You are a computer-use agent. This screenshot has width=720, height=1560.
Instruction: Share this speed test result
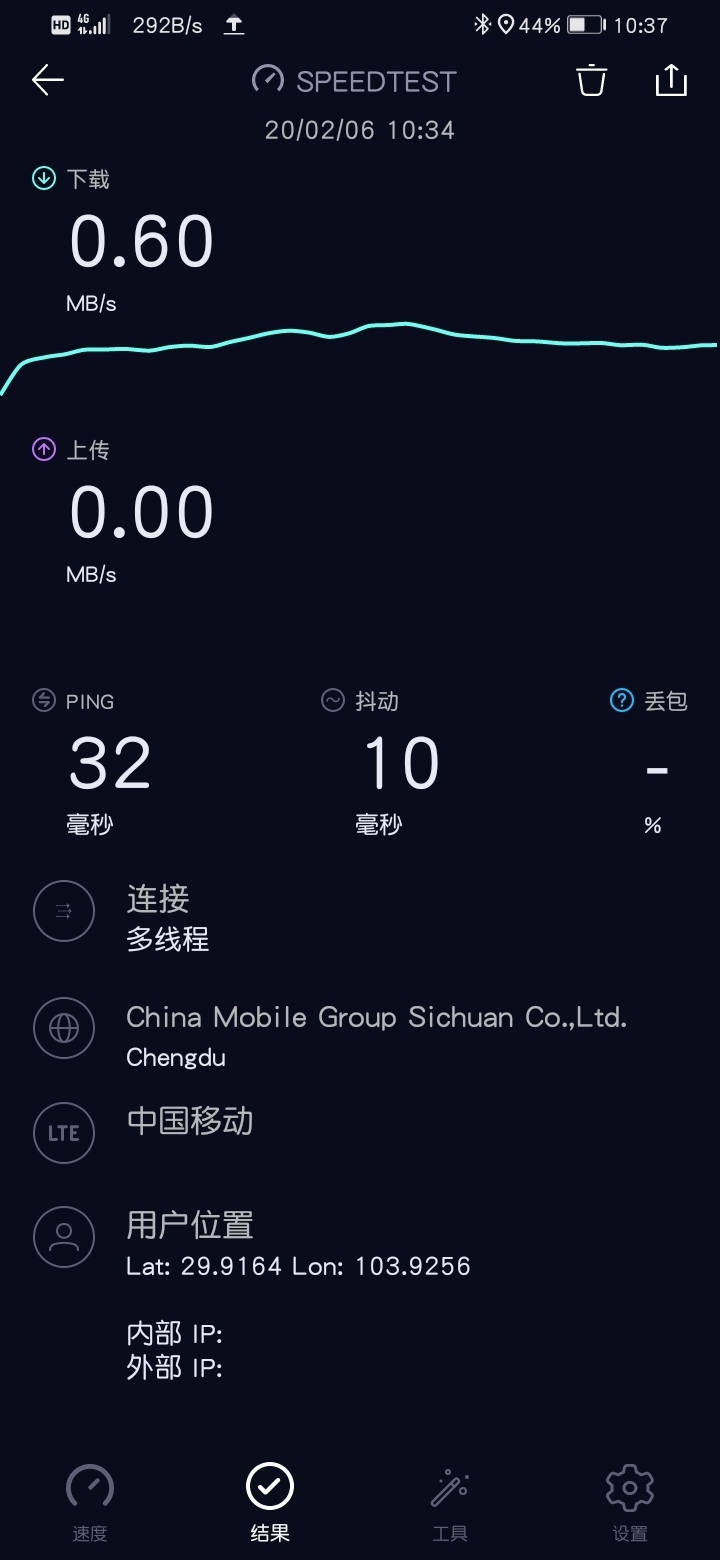coord(671,81)
